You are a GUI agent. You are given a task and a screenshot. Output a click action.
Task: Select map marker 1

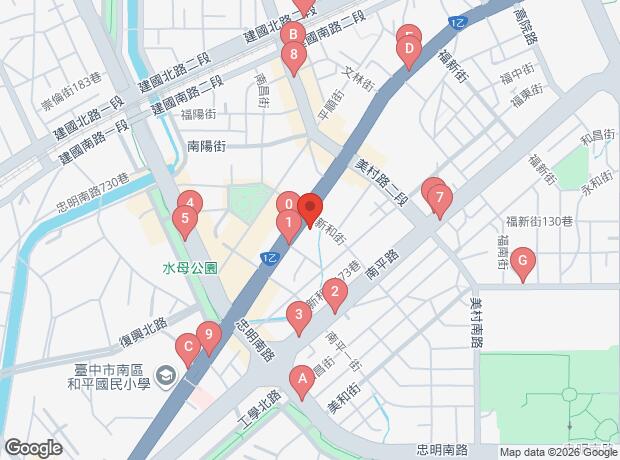(288, 223)
